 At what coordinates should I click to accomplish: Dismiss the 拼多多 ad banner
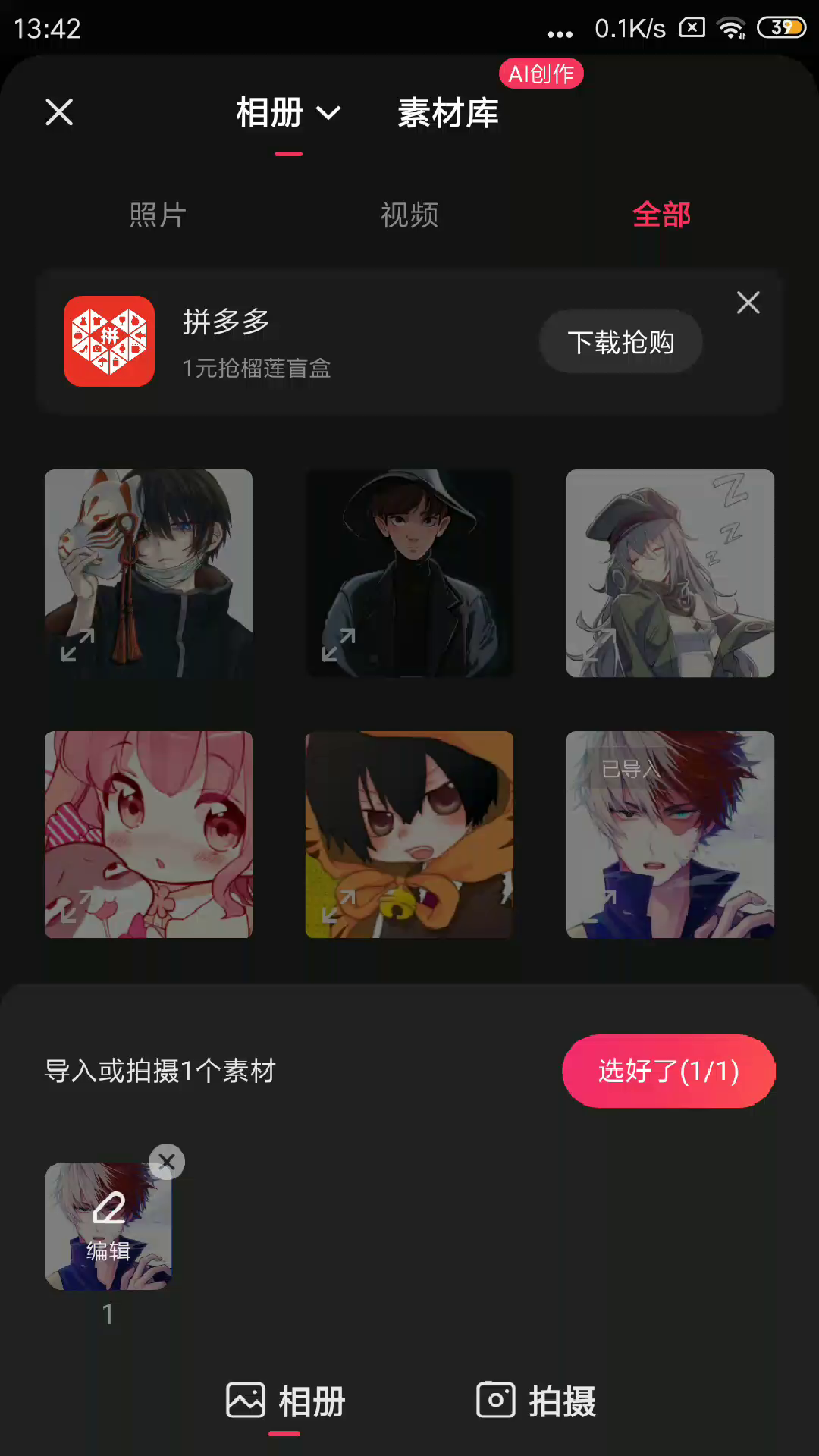point(748,303)
